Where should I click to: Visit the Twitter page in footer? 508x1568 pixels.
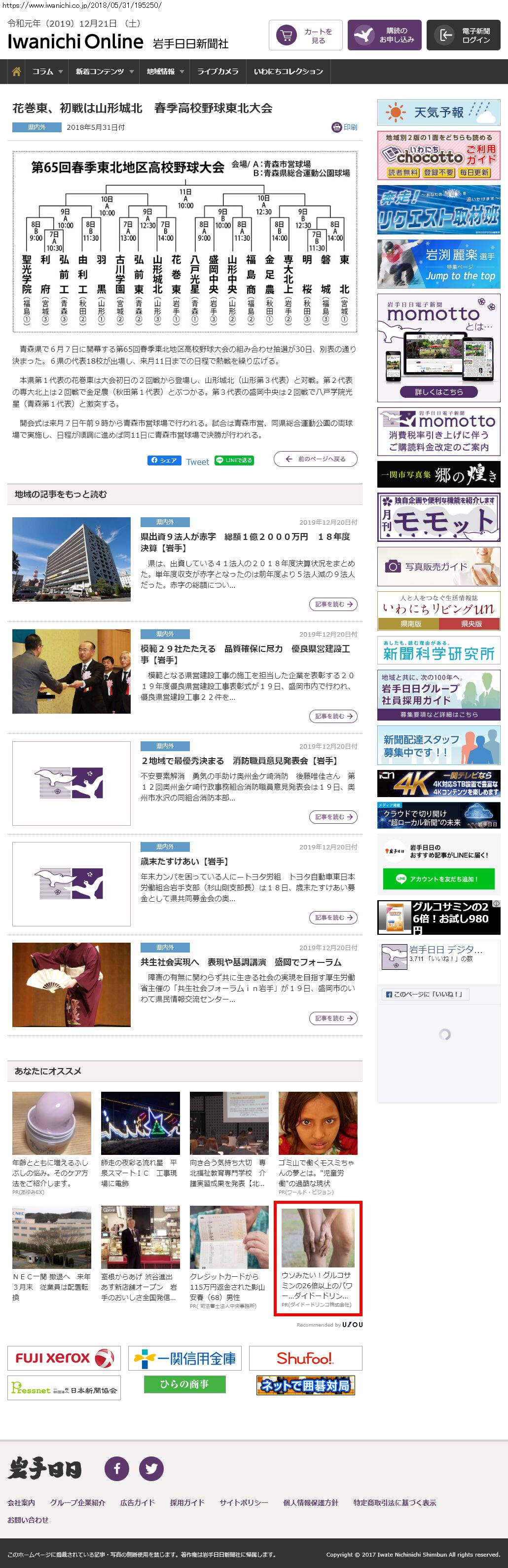pyautogui.click(x=151, y=1469)
